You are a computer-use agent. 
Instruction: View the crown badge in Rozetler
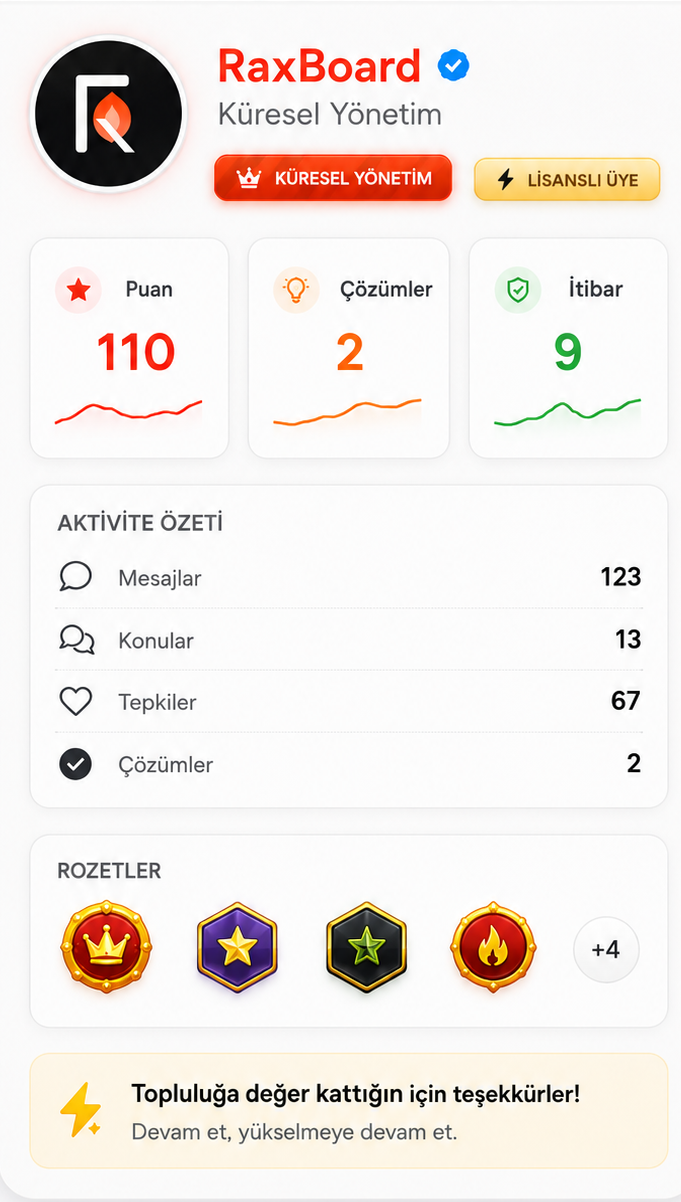coord(107,947)
